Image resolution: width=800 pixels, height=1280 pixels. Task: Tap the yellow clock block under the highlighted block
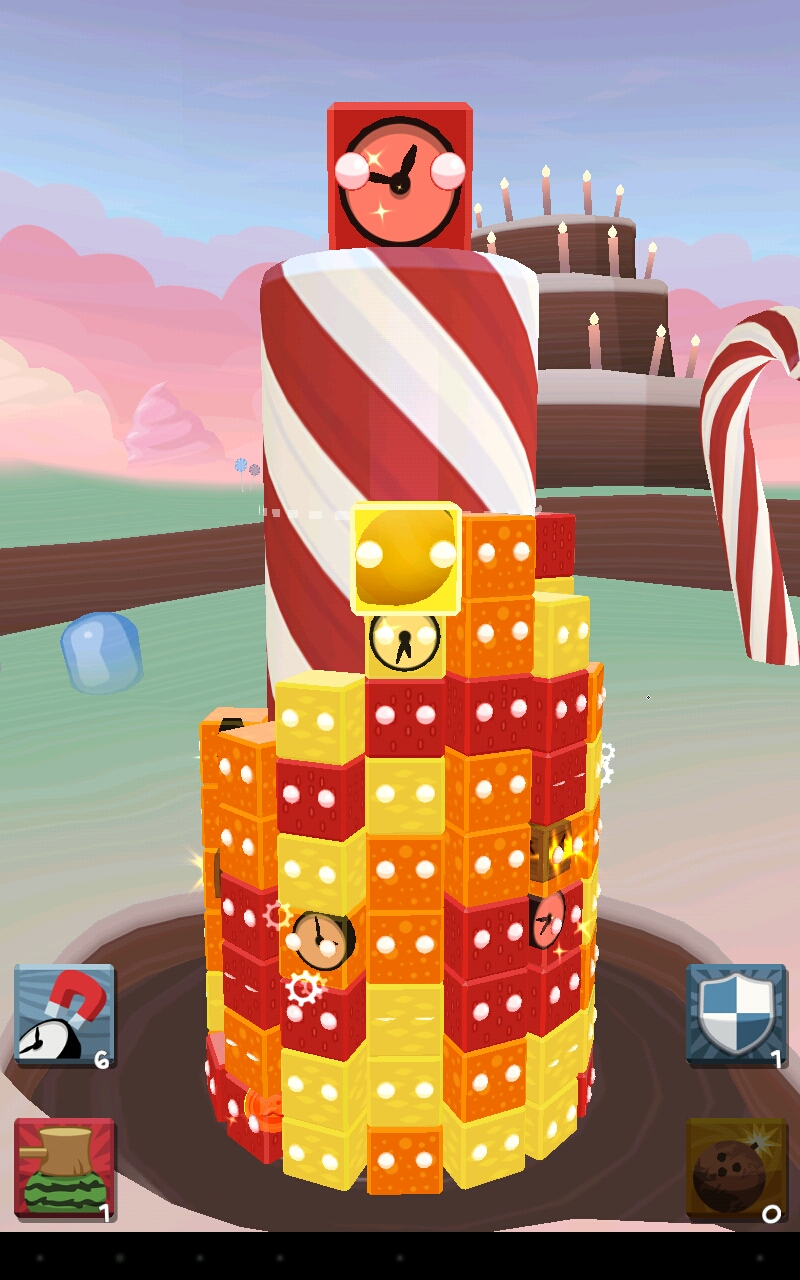click(x=404, y=640)
